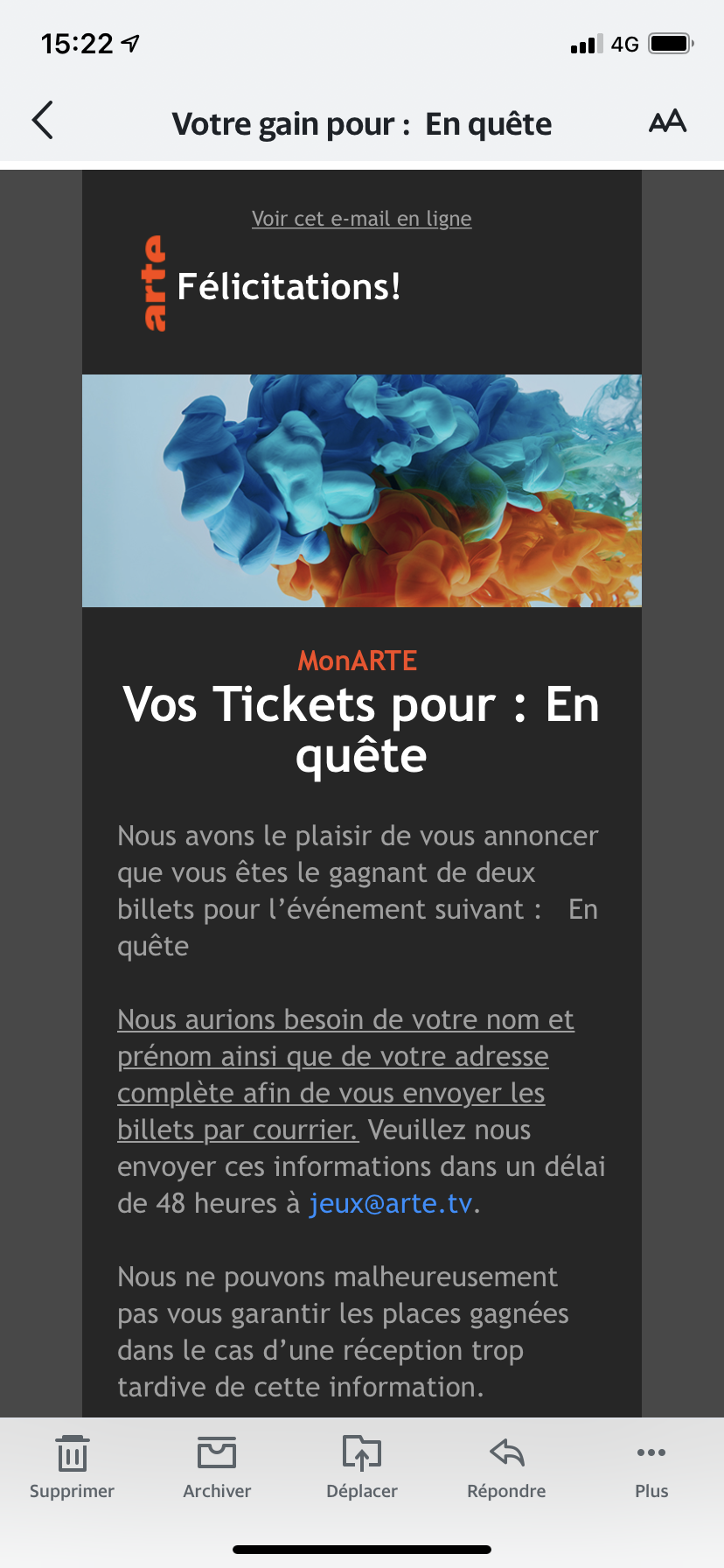Open 'Voir cet e-mail en ligne'
The image size is (724, 1568).
[361, 219]
